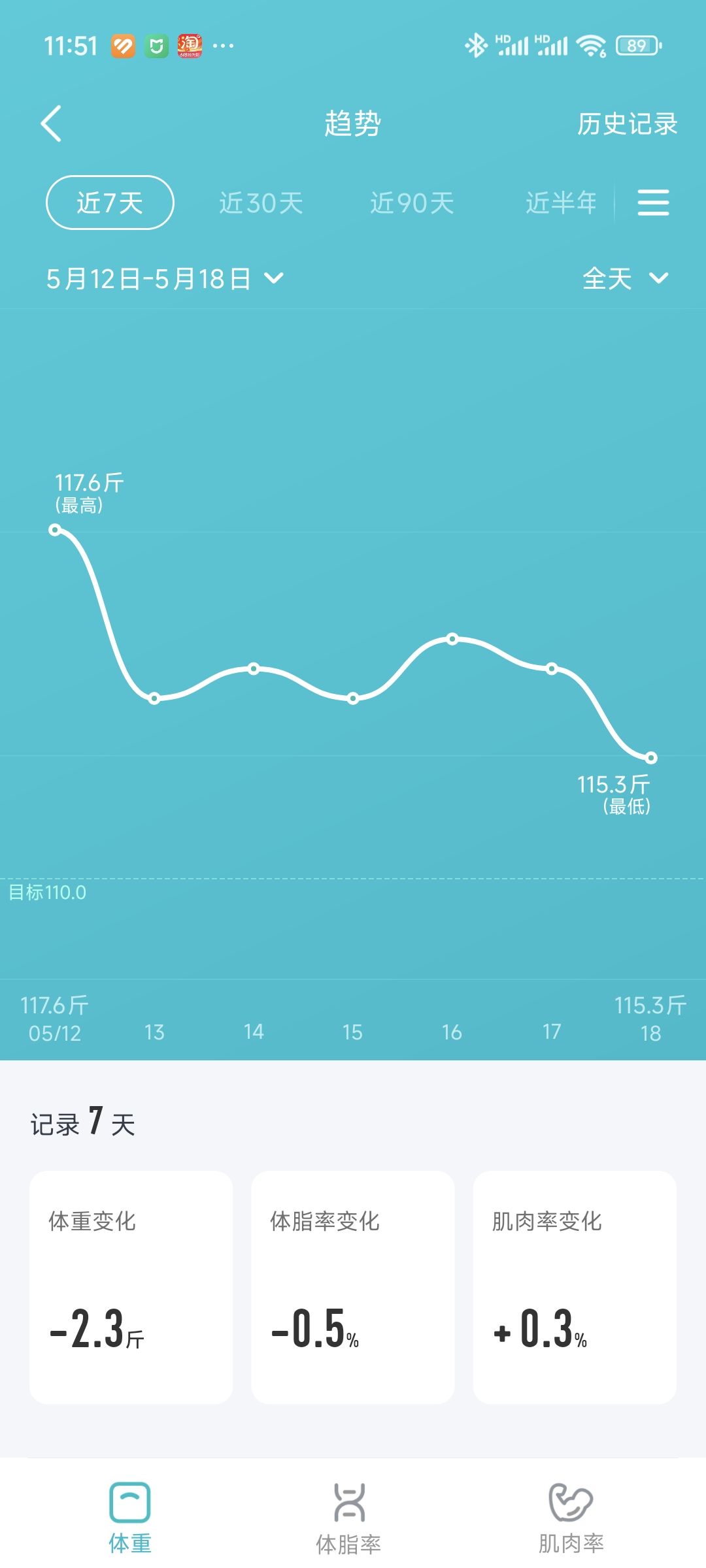The image size is (706, 1568).
Task: Switch to the 近30天 range
Action: [x=261, y=203]
